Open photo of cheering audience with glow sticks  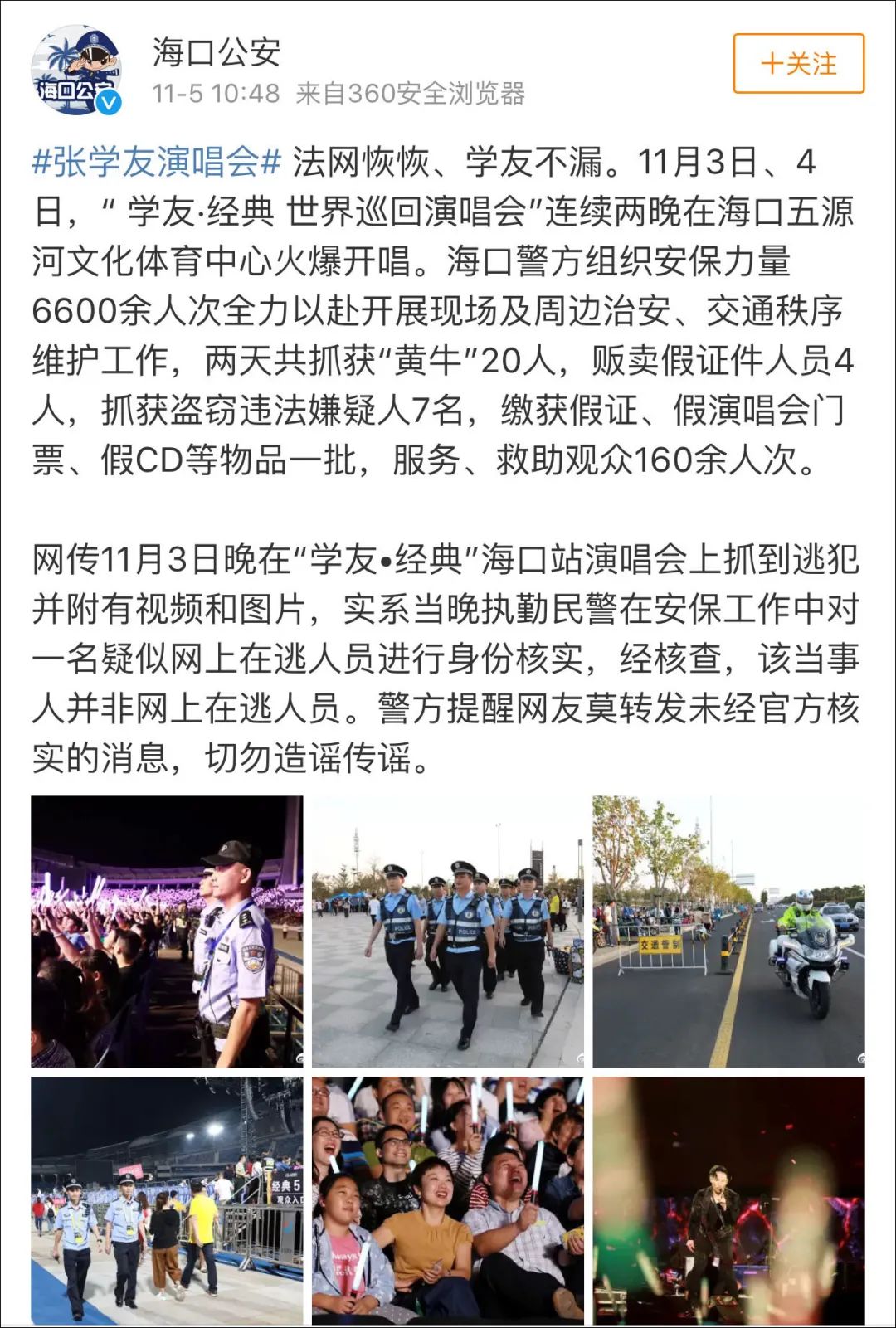[447, 1199]
